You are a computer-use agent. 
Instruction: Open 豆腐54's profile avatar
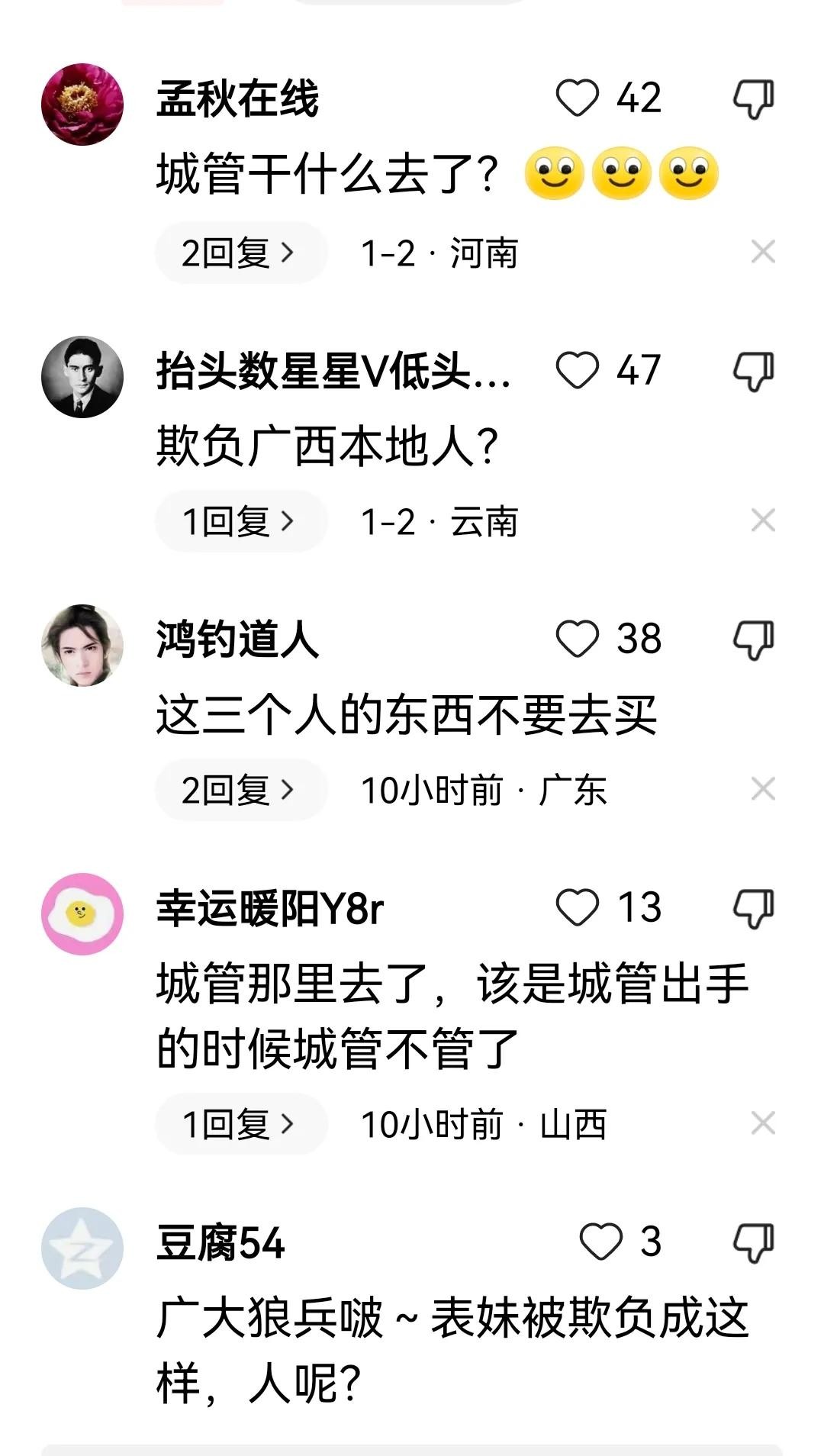82,1248
